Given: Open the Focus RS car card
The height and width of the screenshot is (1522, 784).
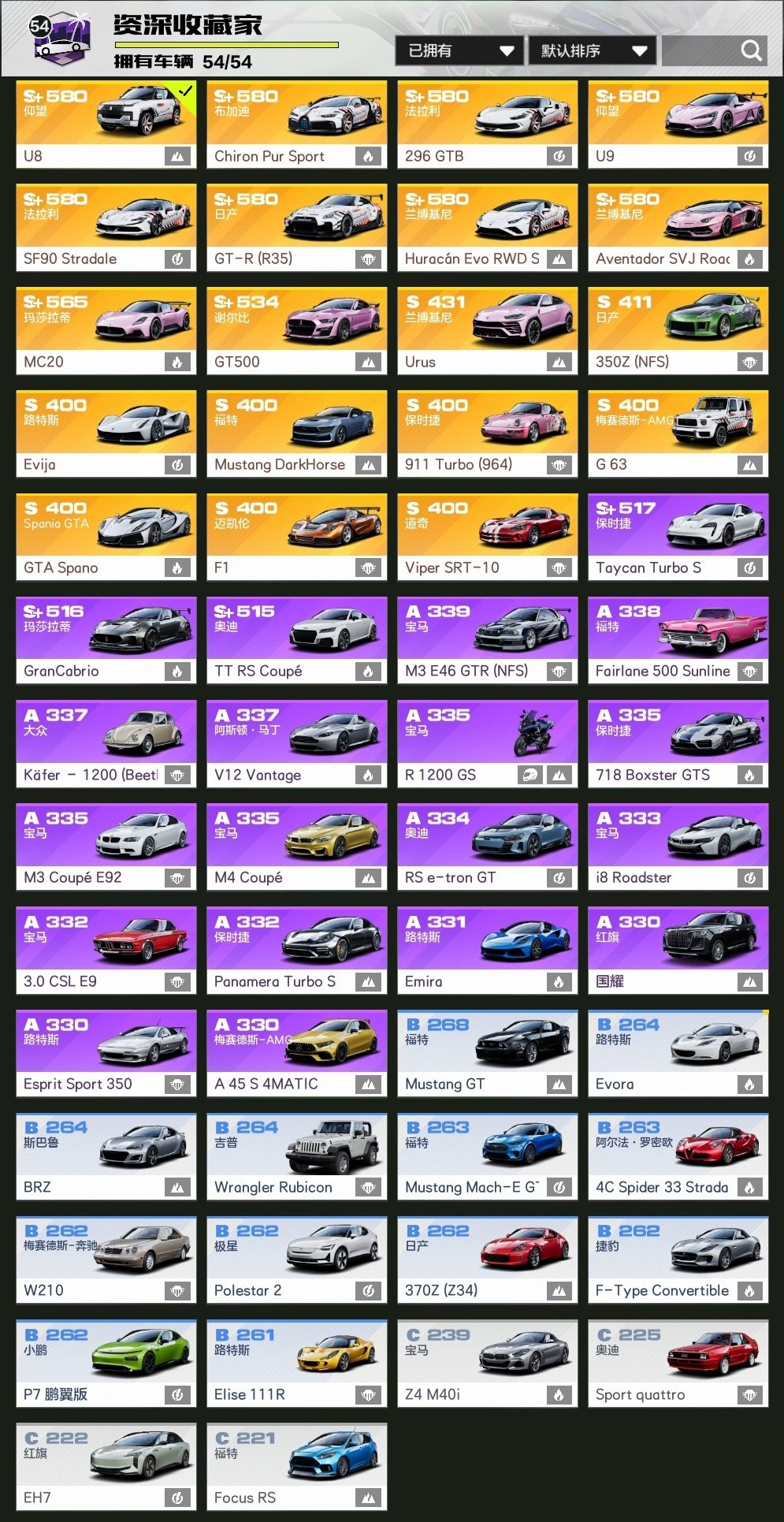Looking at the screenshot, I should point(297,1467).
